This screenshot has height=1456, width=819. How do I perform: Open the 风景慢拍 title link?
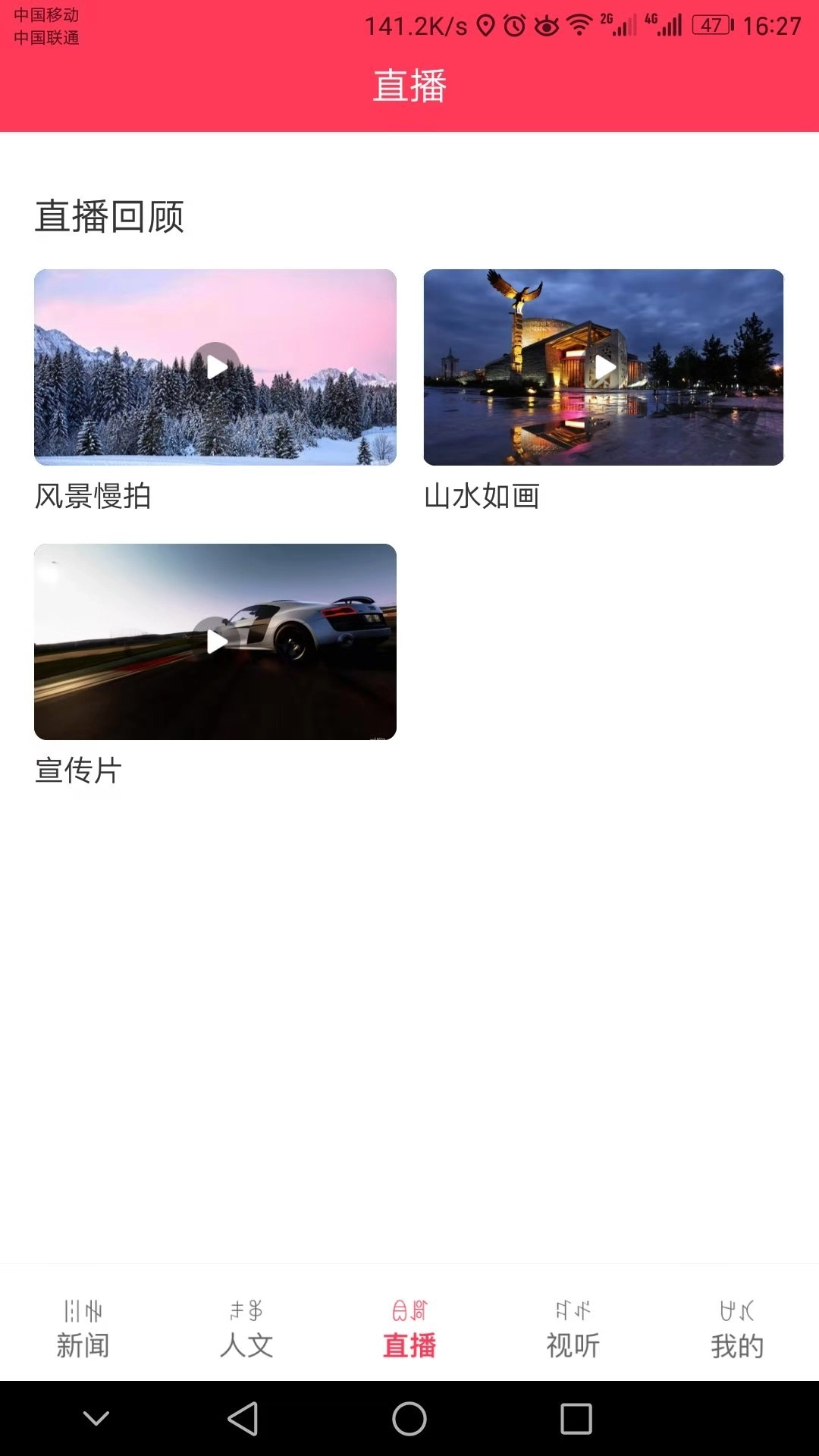[93, 497]
